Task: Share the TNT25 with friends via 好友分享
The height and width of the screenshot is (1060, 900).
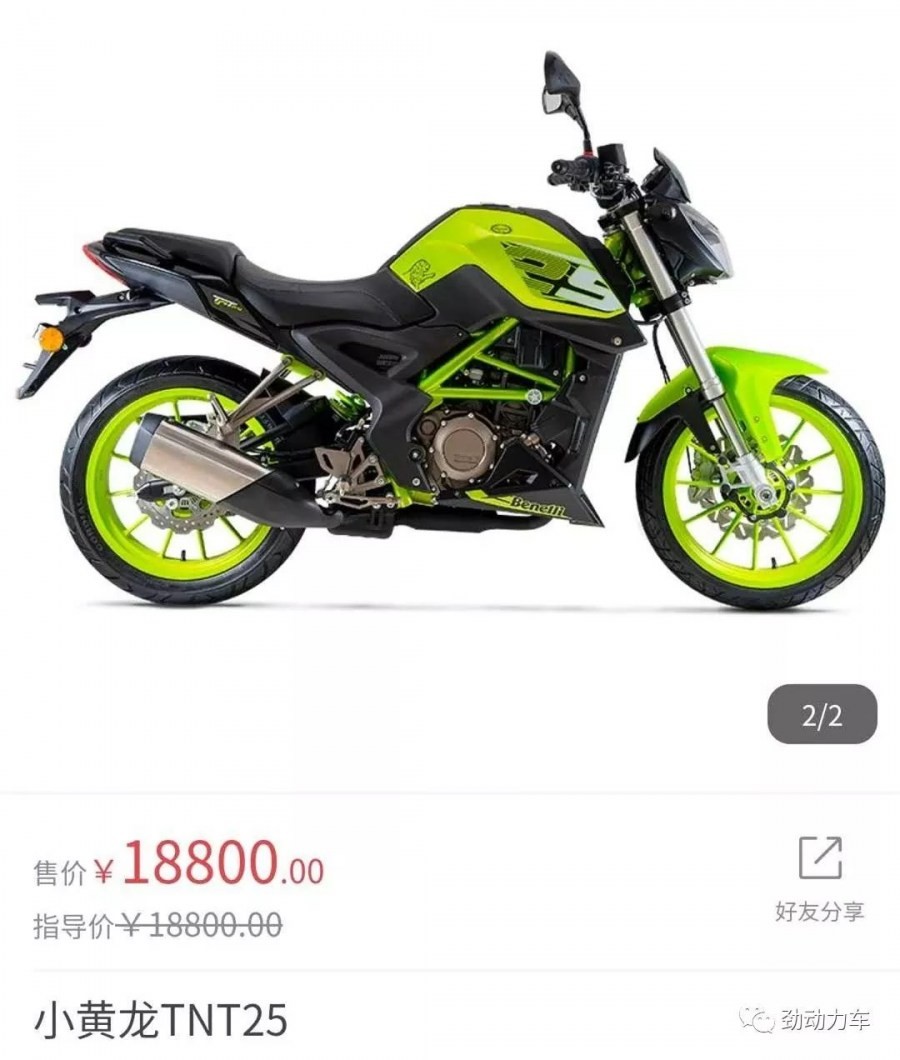Action: pos(819,877)
